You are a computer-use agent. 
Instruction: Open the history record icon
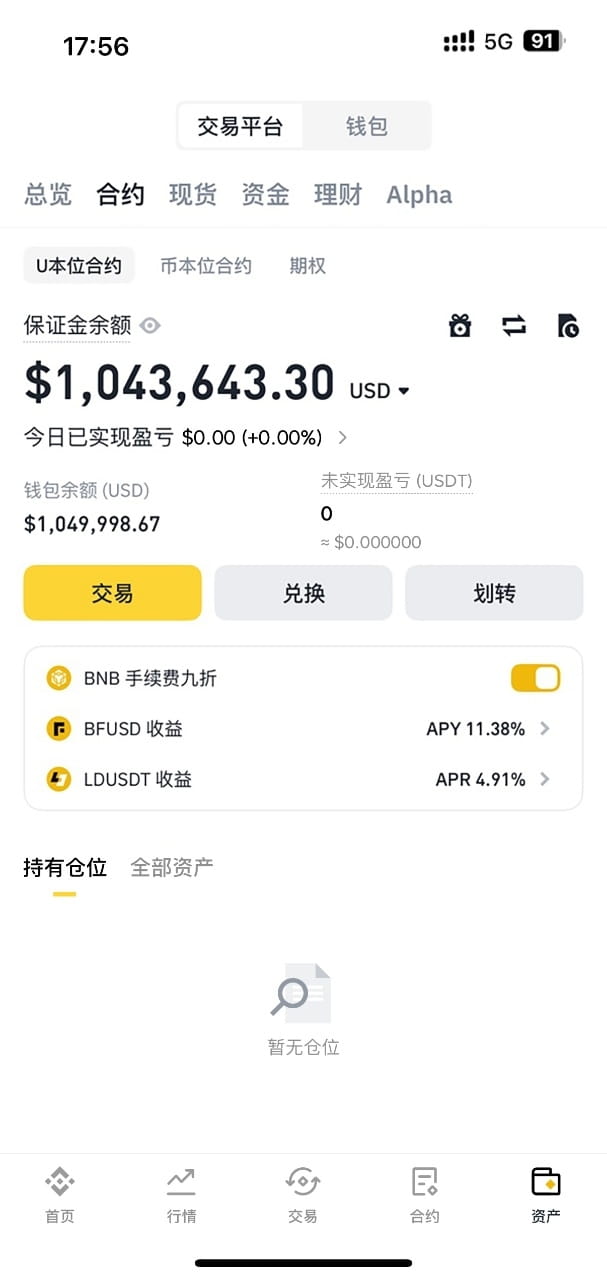coord(567,326)
